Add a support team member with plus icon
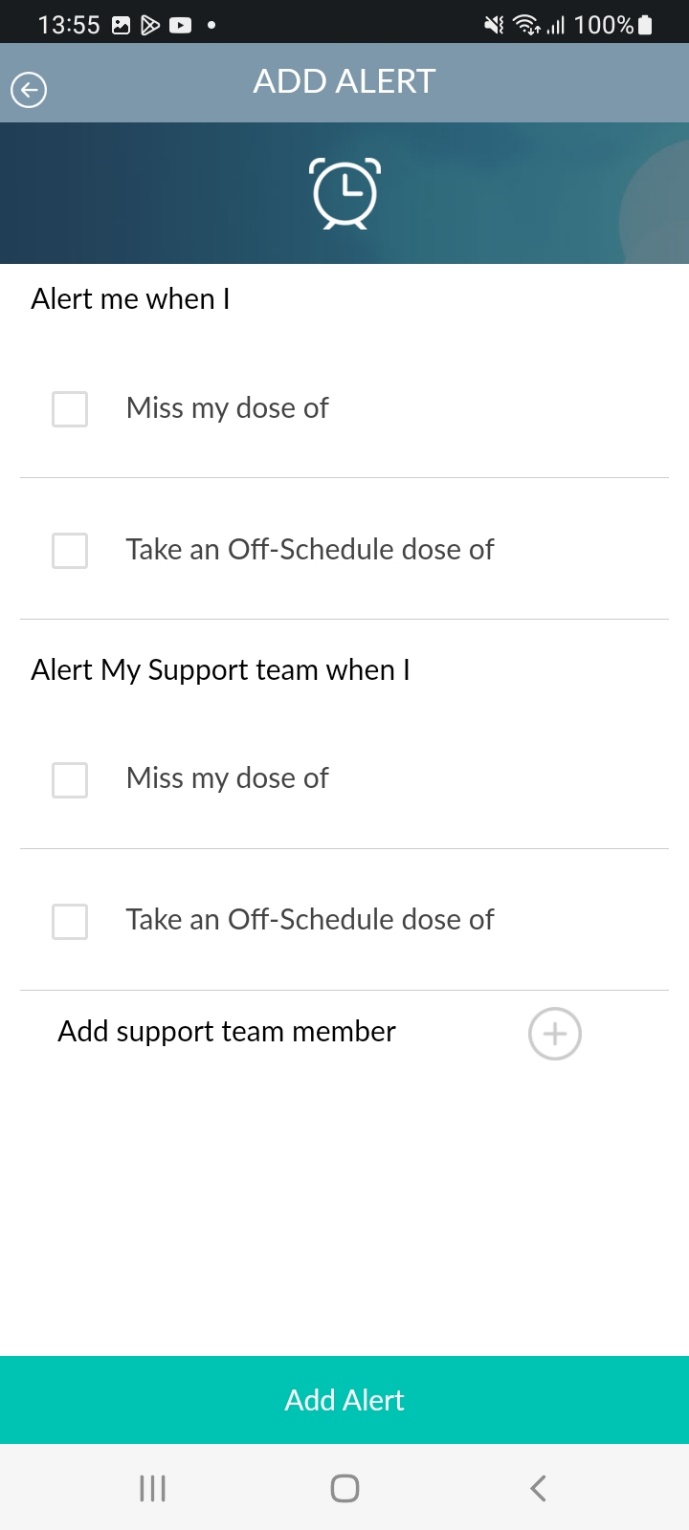 pyautogui.click(x=555, y=1034)
